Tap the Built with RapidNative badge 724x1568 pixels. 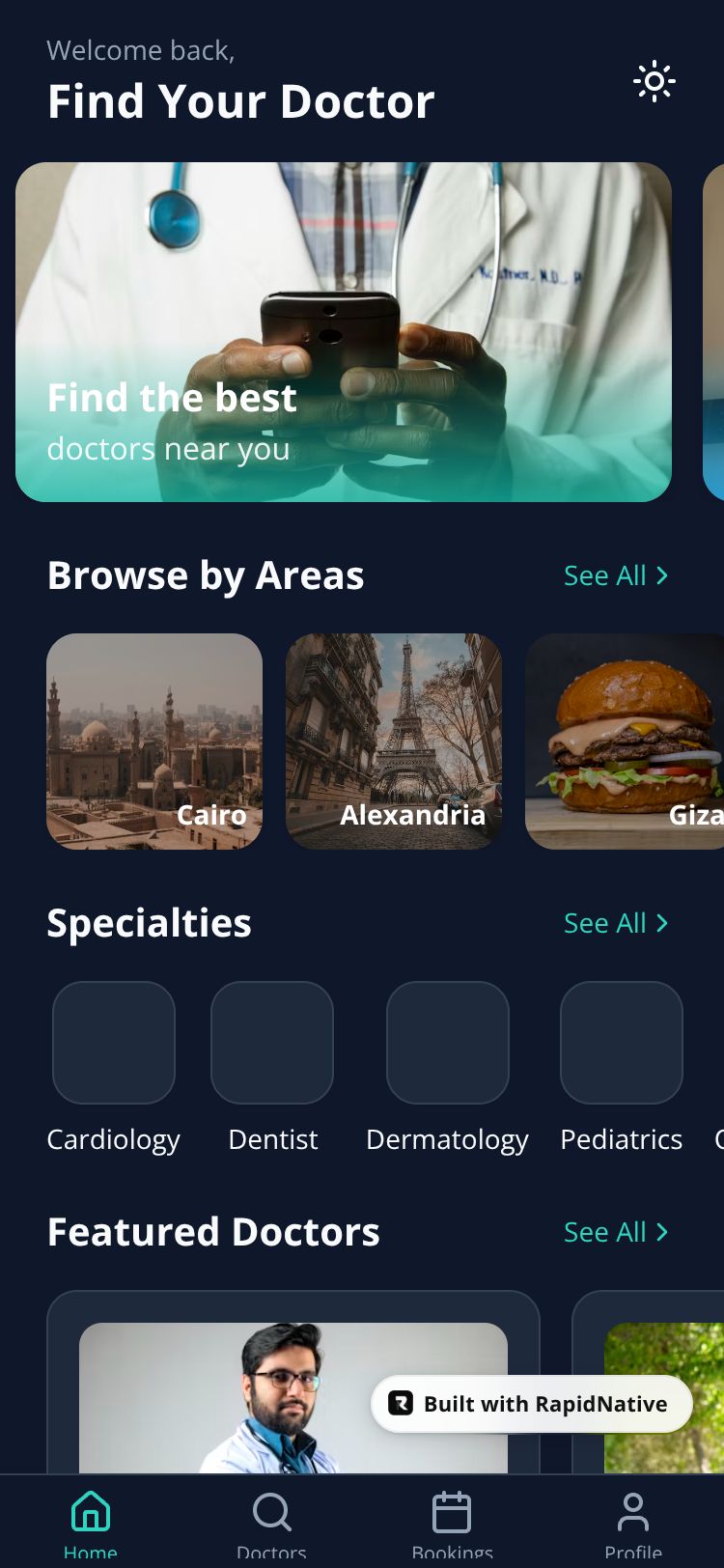click(x=532, y=1404)
